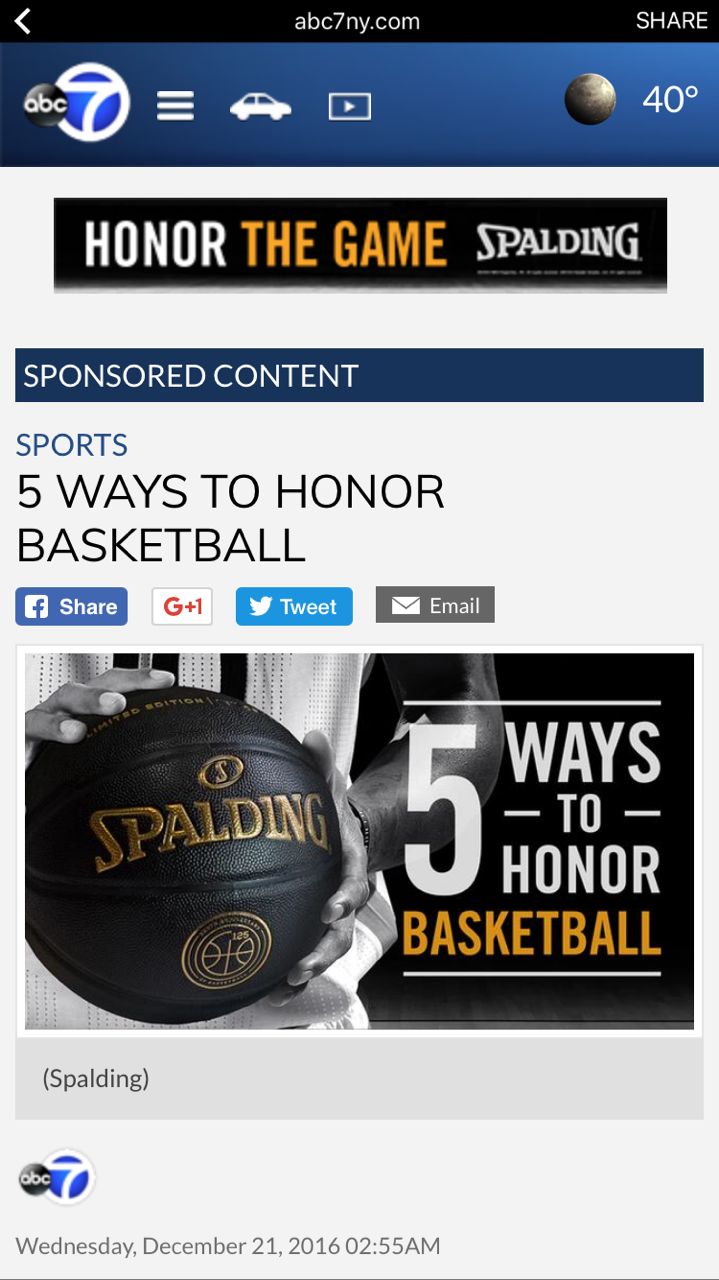Open the hamburger menu

coord(175,106)
